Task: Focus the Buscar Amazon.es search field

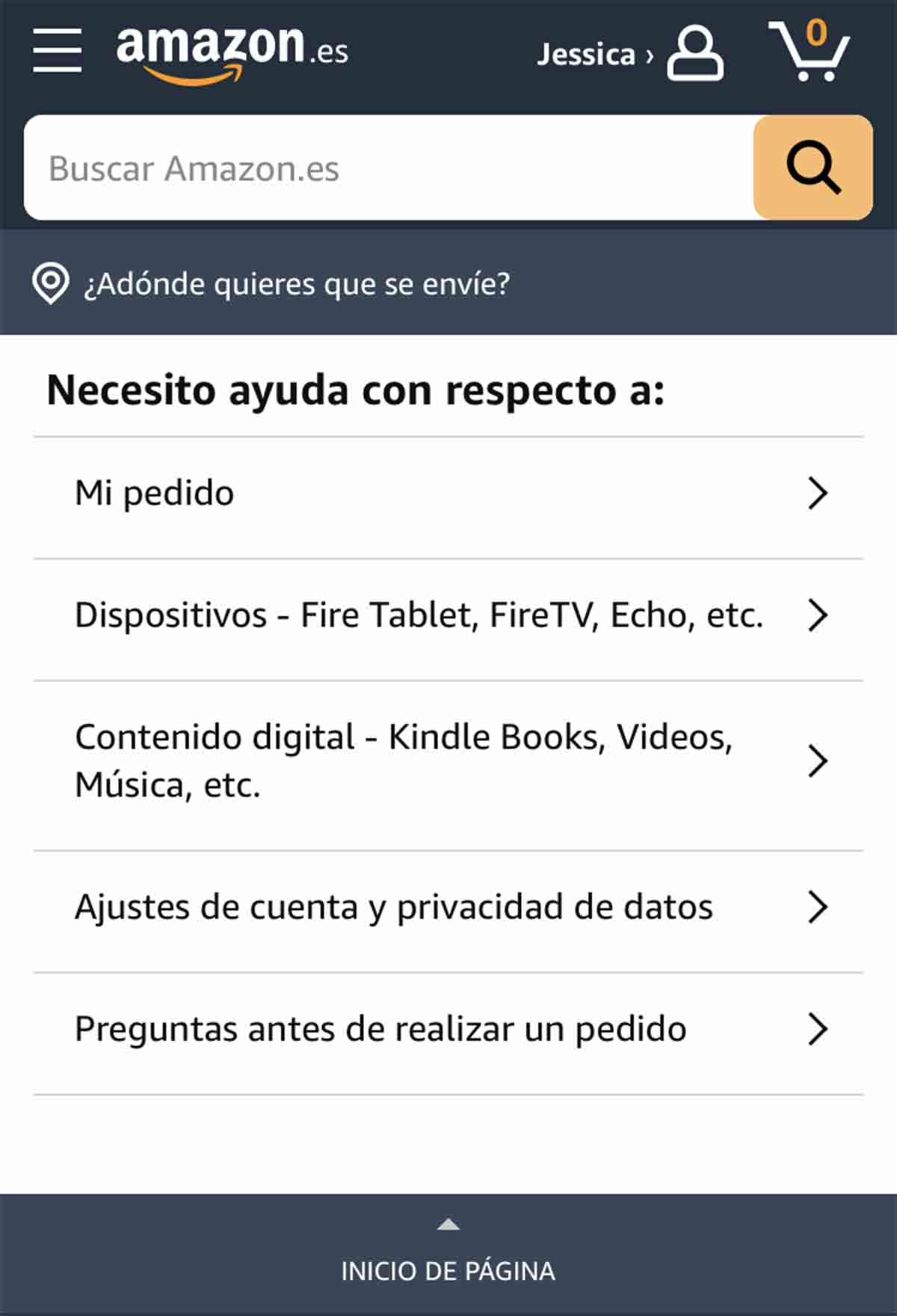Action: coord(389,168)
